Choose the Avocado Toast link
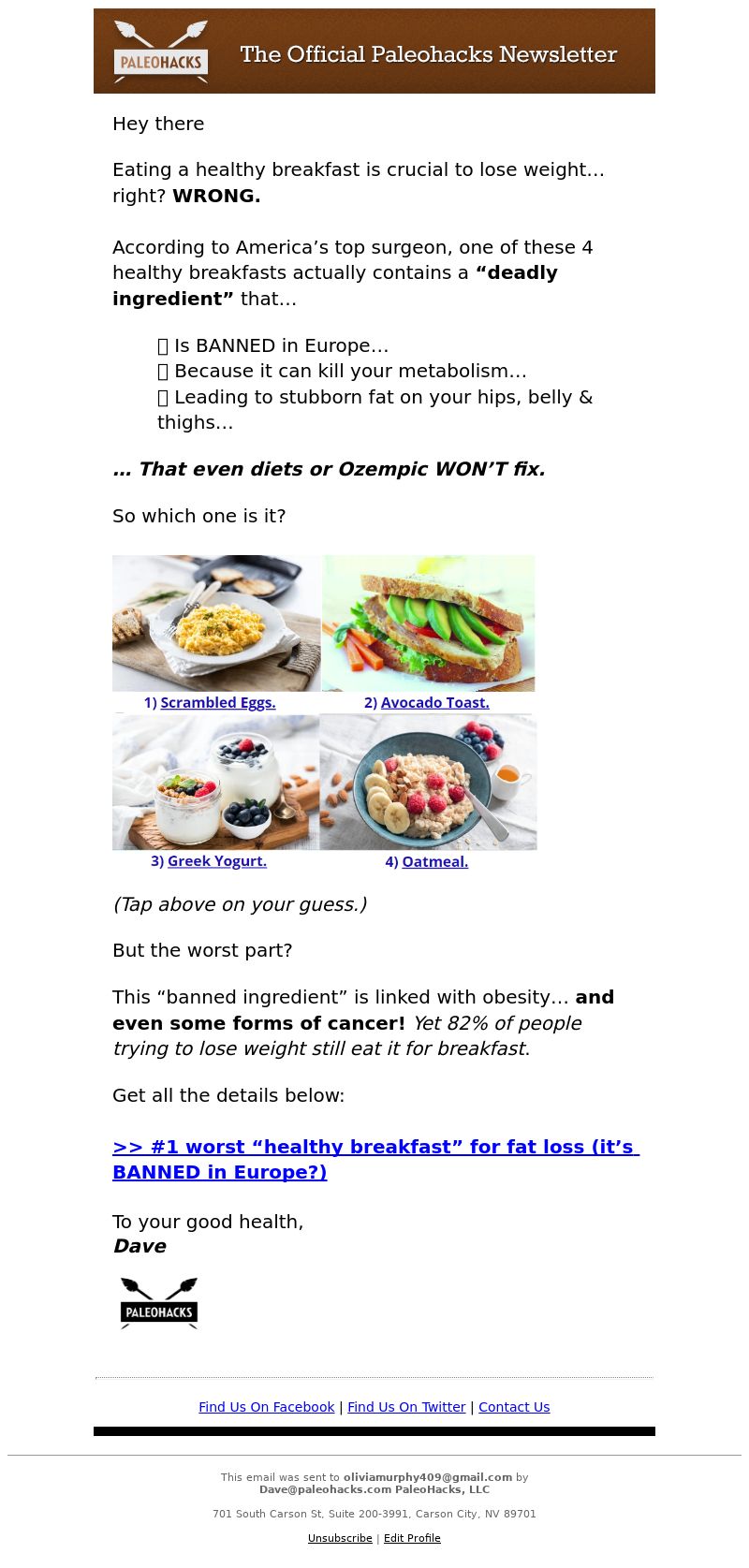749x1568 pixels. tap(434, 702)
